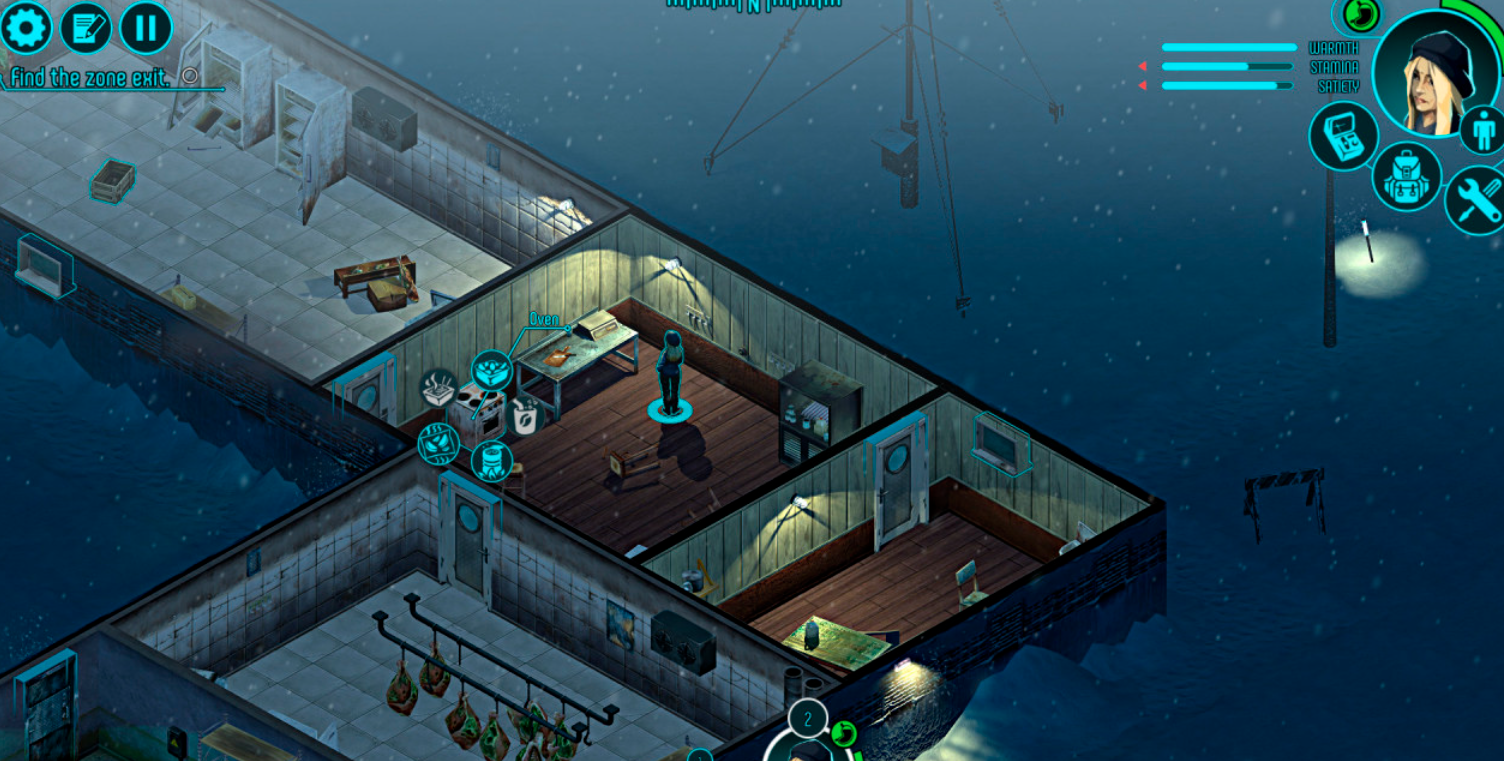This screenshot has height=761, width=1504.
Task: Pick the oven's coffee cup action
Action: [524, 416]
